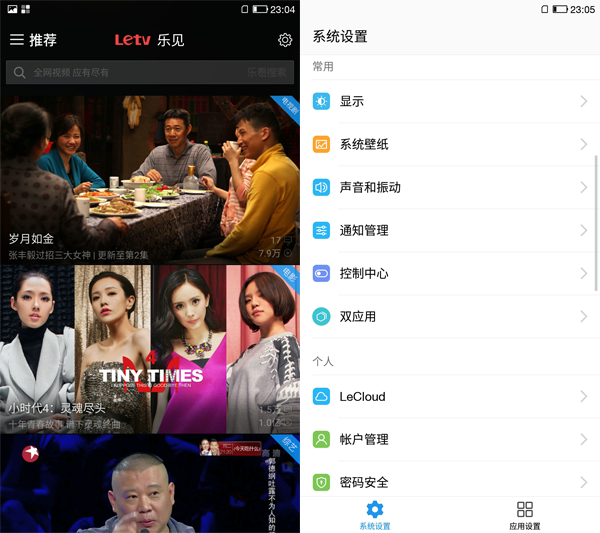Open the Letv settings gear icon

click(x=285, y=40)
